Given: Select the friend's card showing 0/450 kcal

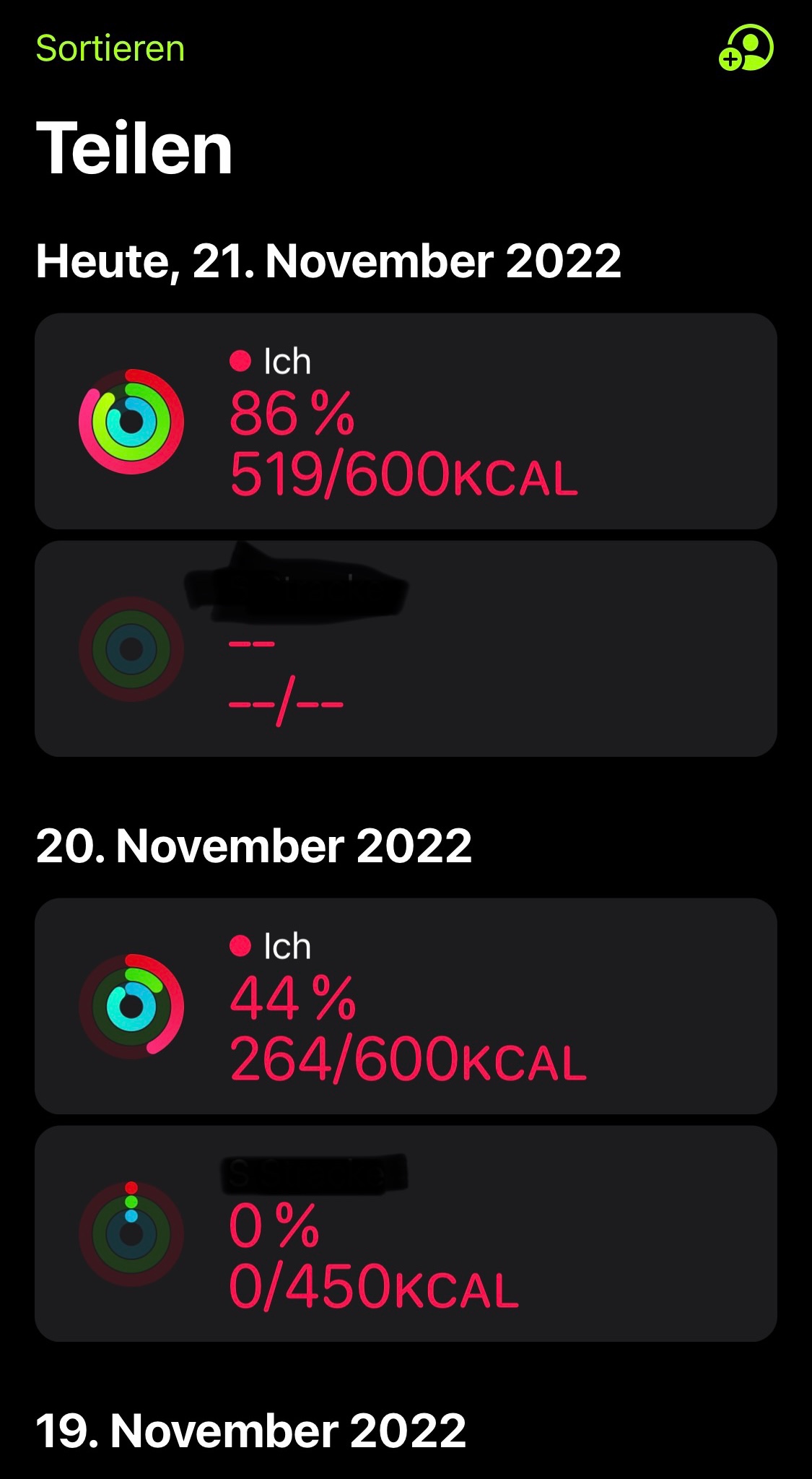Looking at the screenshot, I should point(406,1233).
